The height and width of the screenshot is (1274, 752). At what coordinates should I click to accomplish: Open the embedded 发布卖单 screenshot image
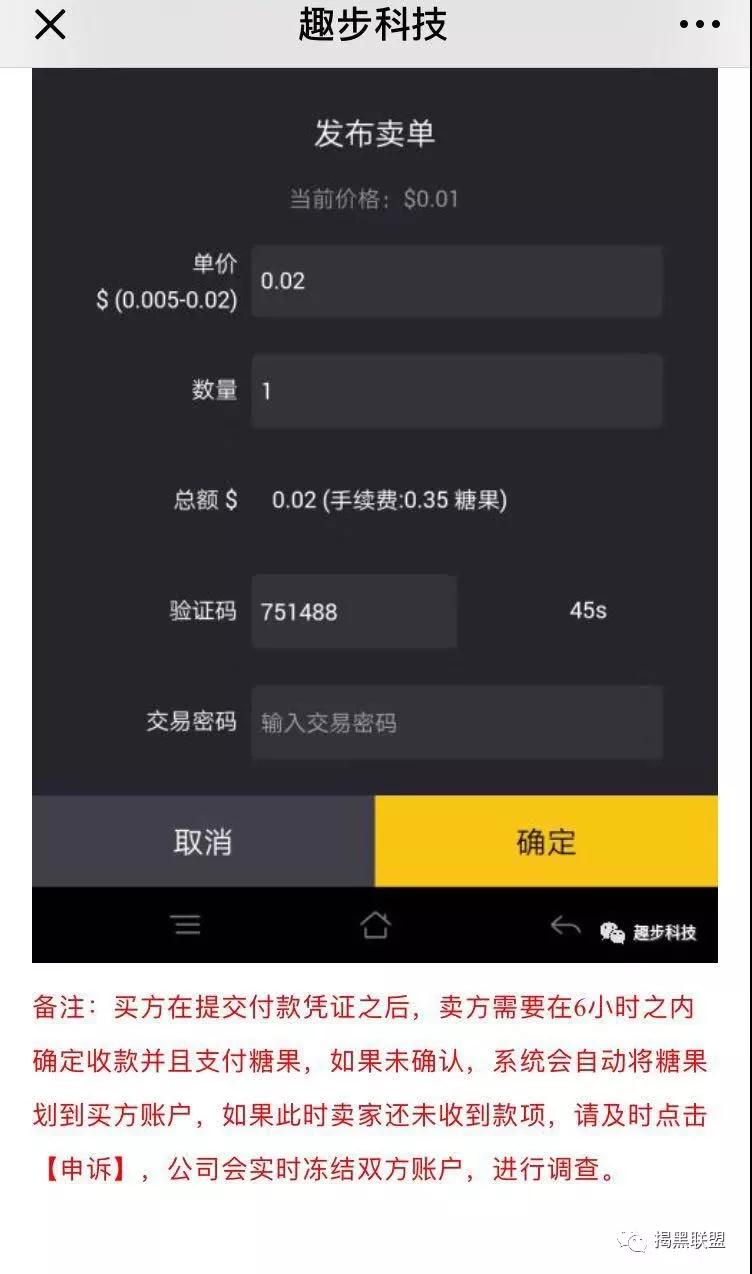(375, 515)
